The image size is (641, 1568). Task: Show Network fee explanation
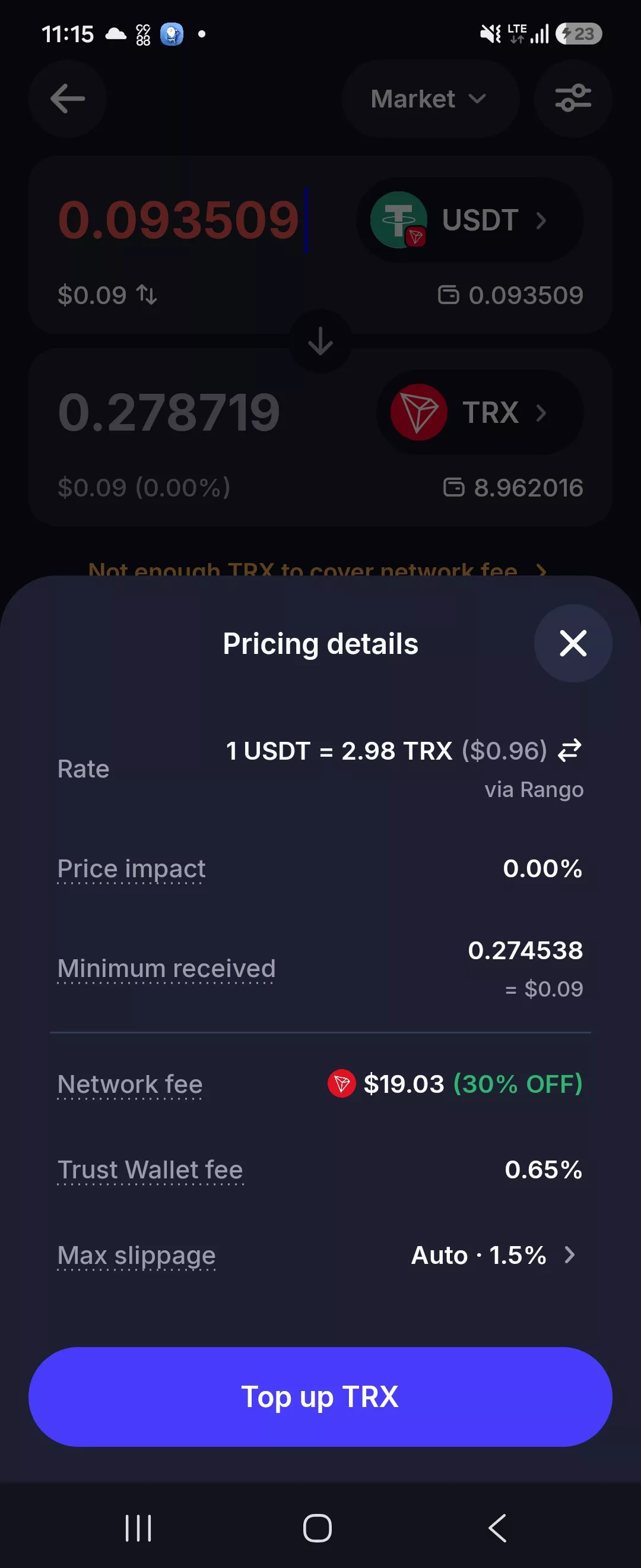tap(129, 1084)
